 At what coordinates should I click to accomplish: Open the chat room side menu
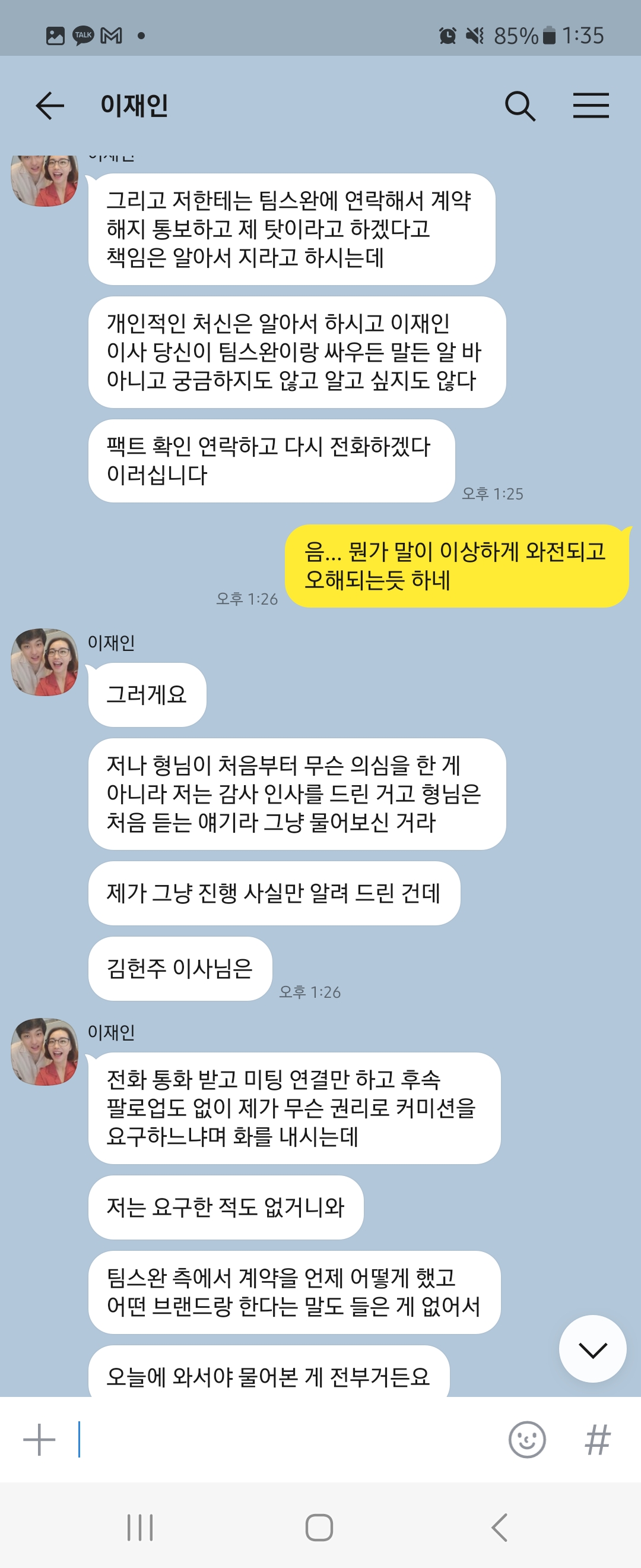(591, 106)
